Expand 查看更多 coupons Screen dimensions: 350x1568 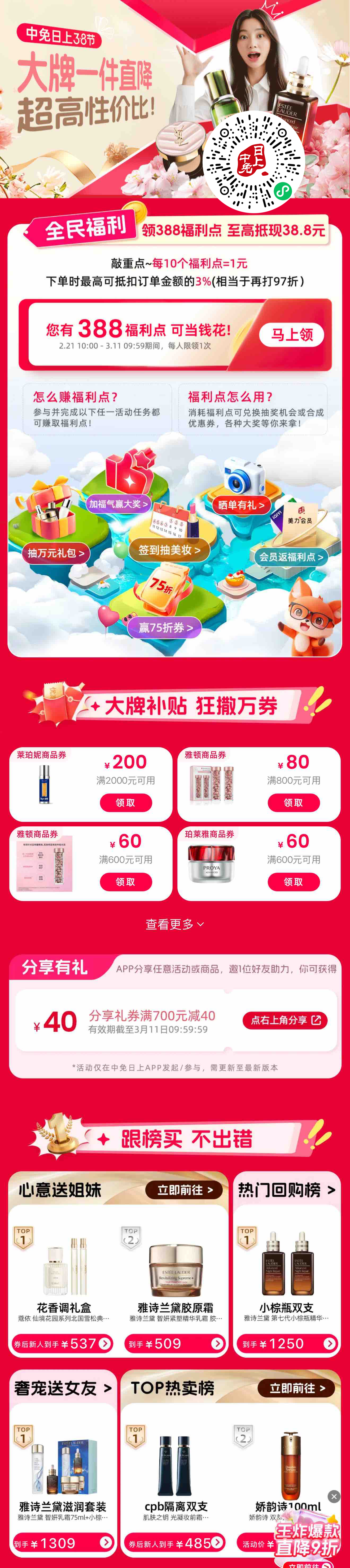174,924
